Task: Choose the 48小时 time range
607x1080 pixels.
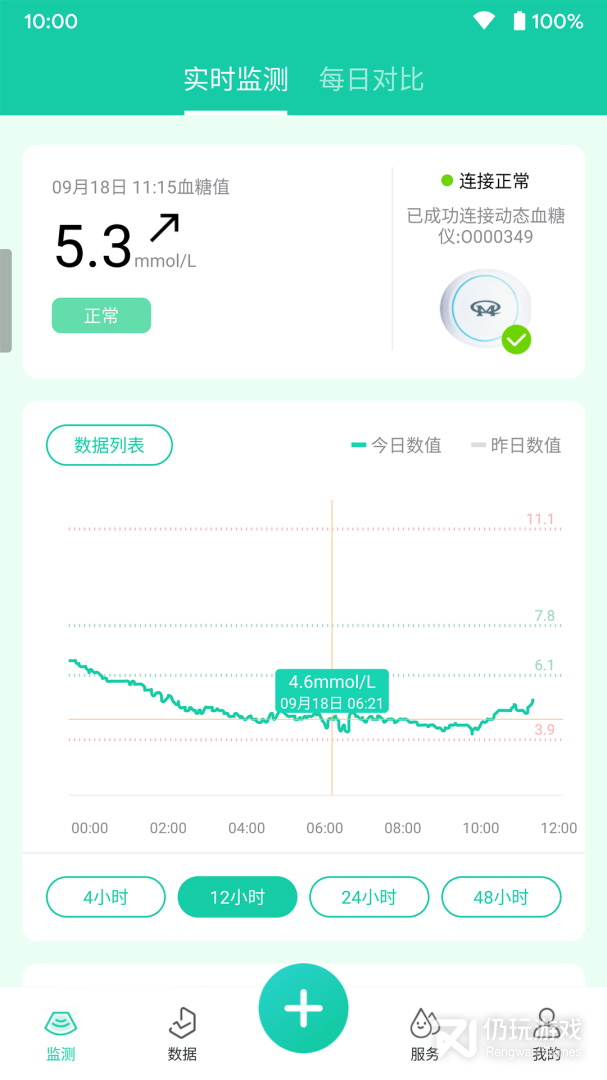Action: pyautogui.click(x=501, y=897)
